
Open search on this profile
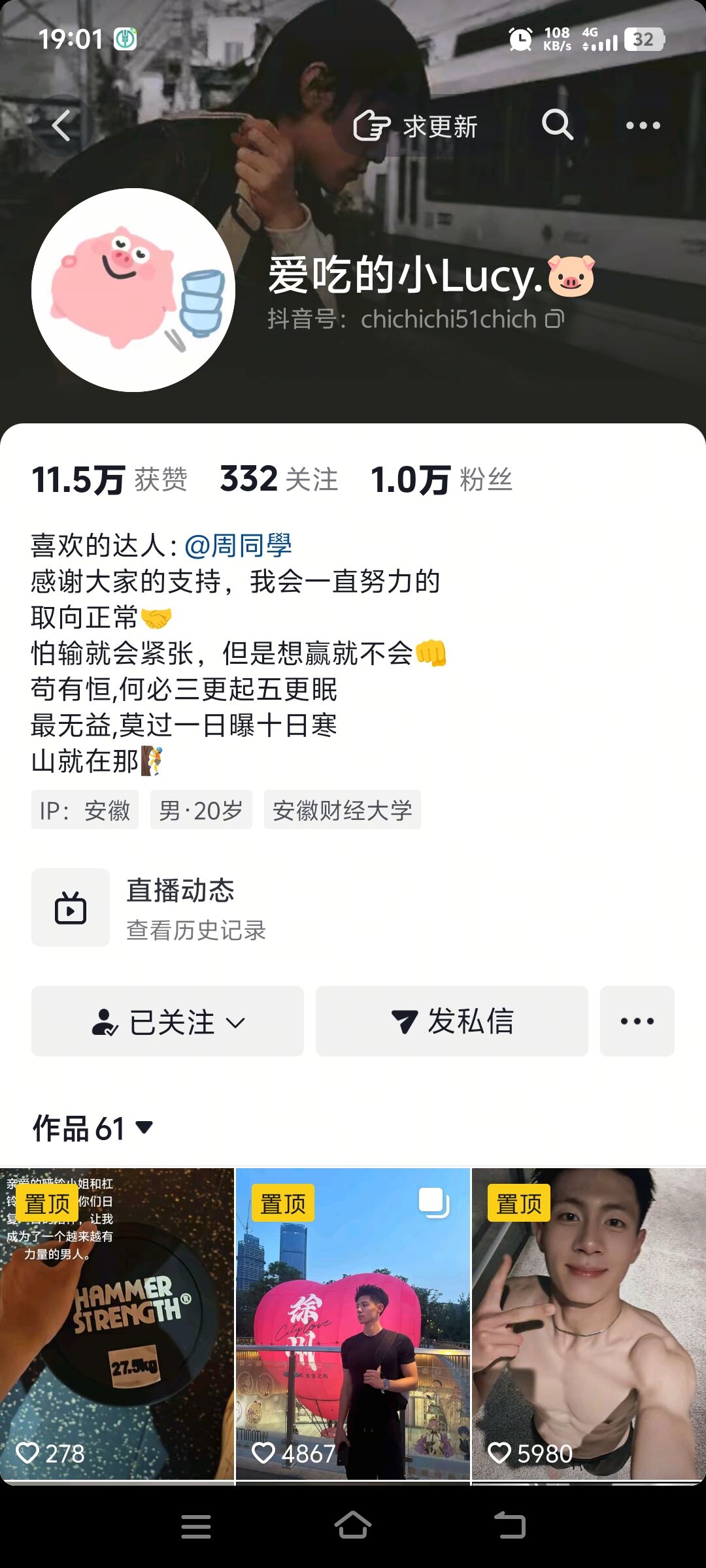(x=557, y=124)
